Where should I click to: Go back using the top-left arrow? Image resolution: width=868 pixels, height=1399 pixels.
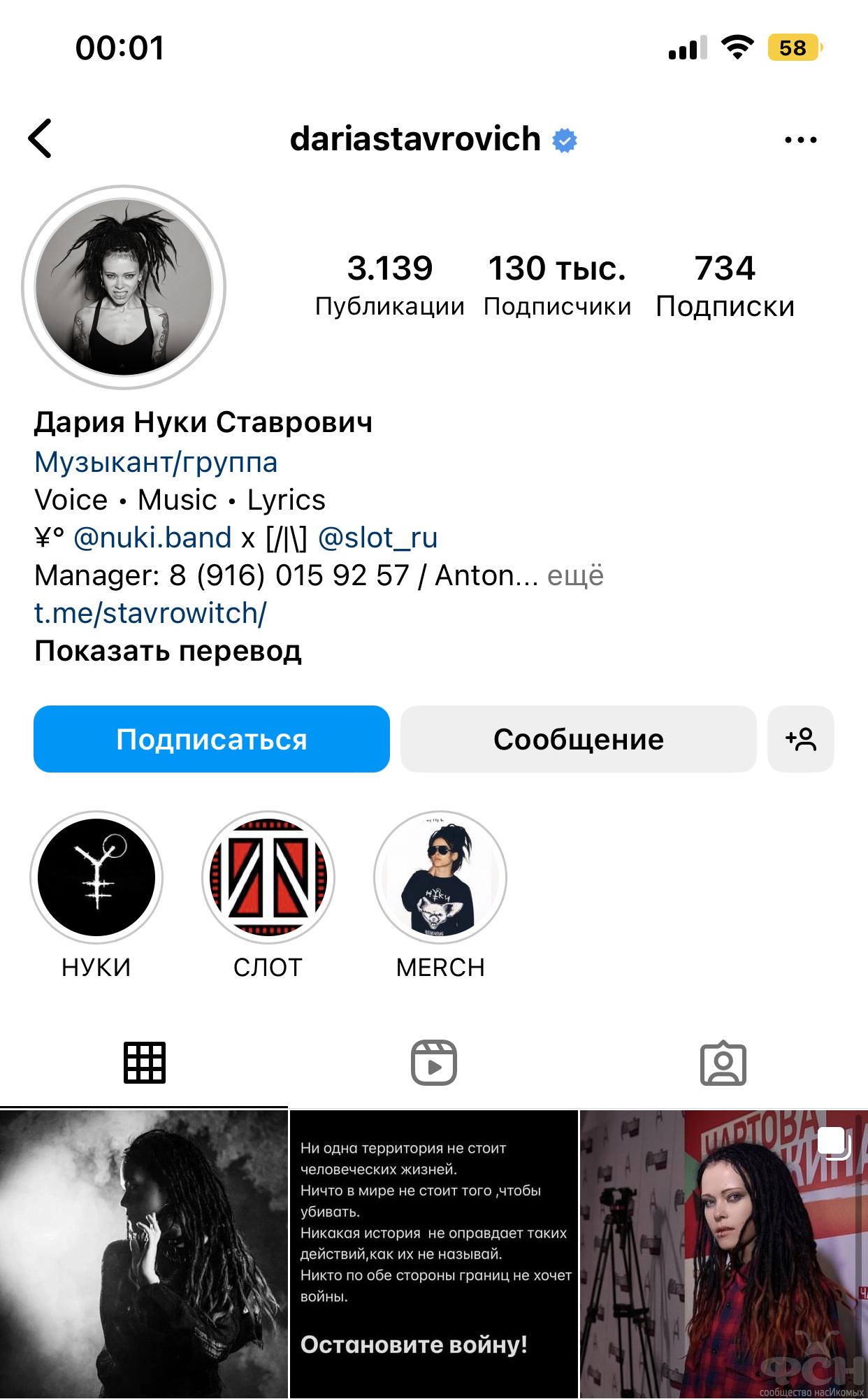point(40,138)
